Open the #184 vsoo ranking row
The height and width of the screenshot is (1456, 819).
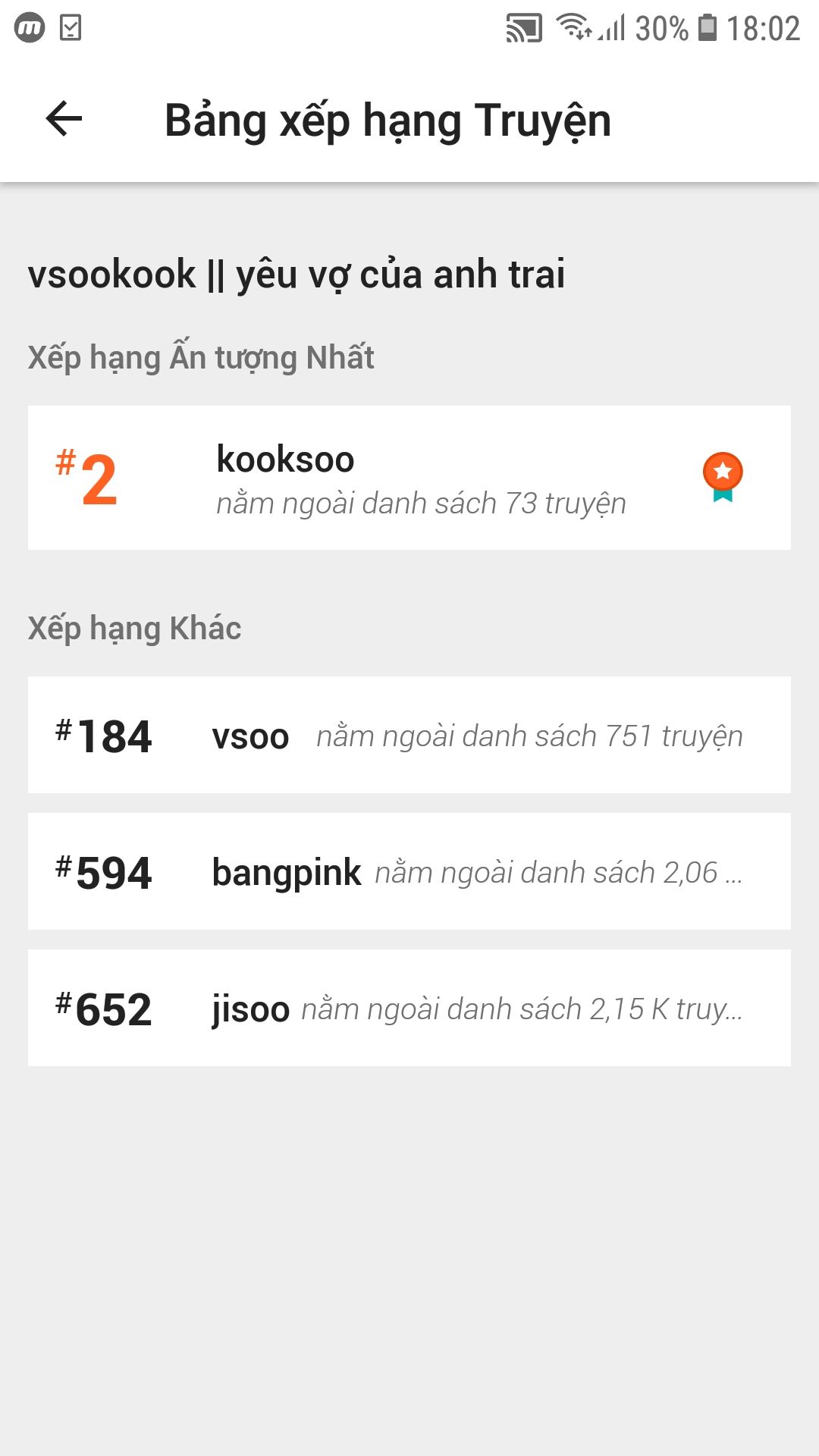point(409,735)
